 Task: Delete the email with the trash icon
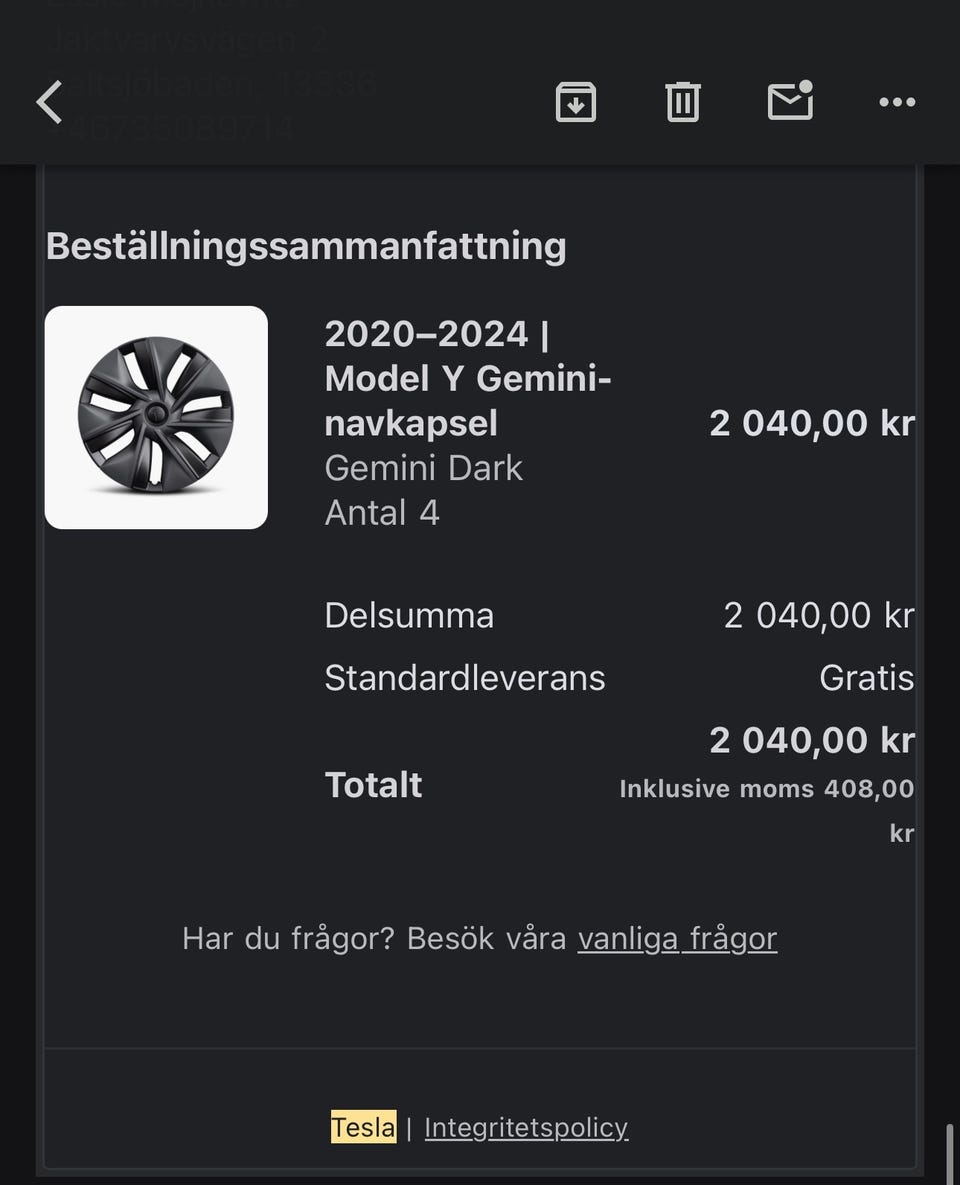coord(683,101)
